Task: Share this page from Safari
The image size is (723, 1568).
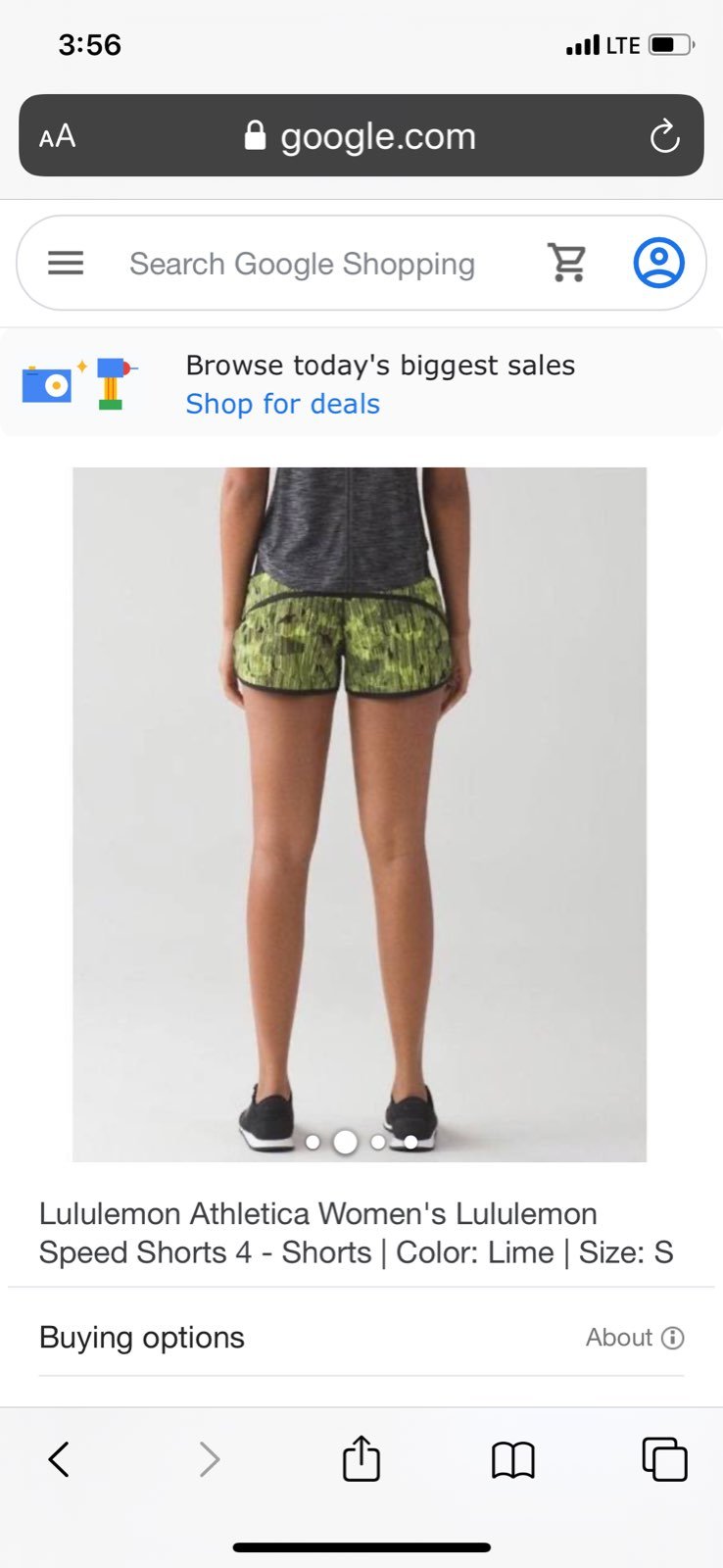Action: click(361, 1457)
